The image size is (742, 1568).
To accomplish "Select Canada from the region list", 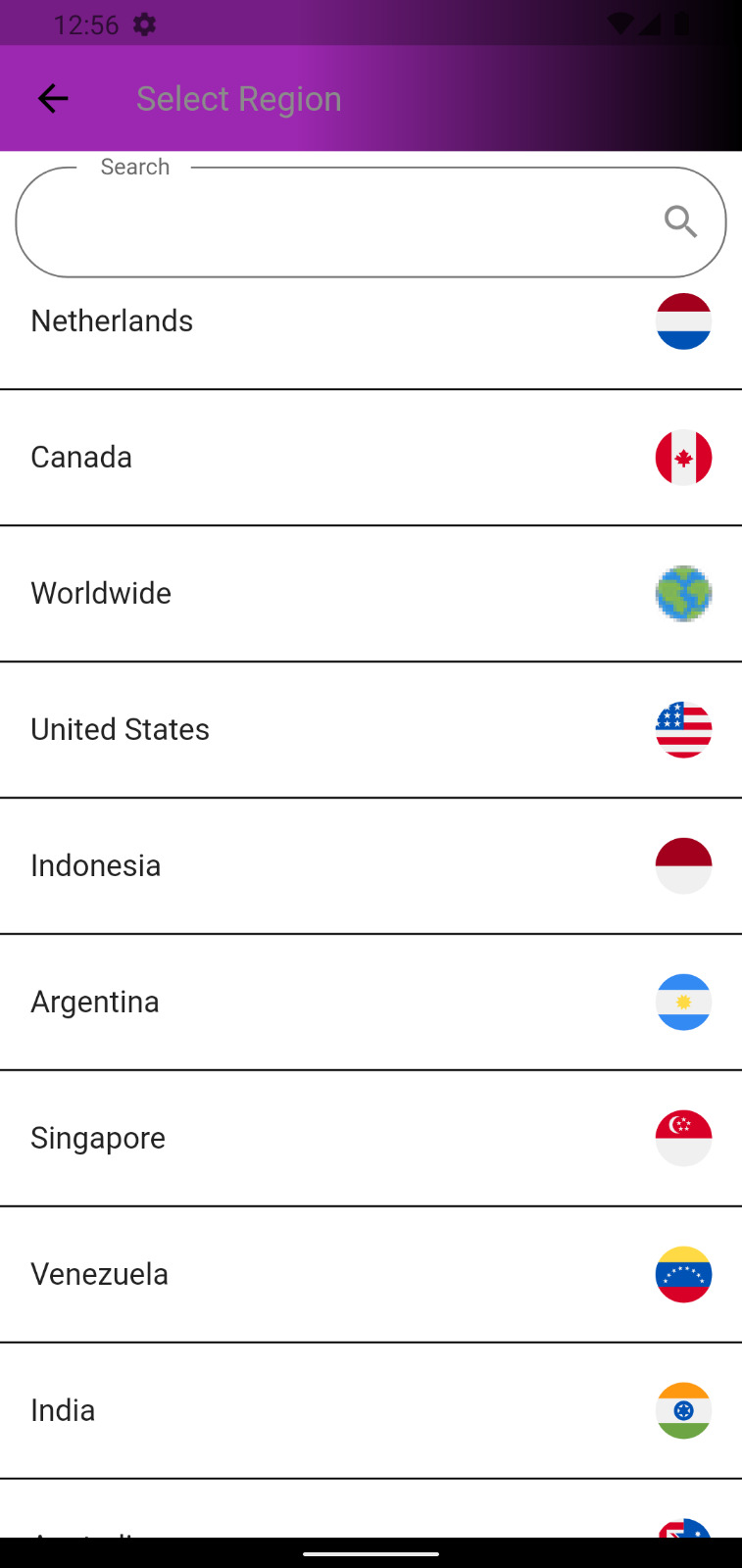I will coord(294,457).
